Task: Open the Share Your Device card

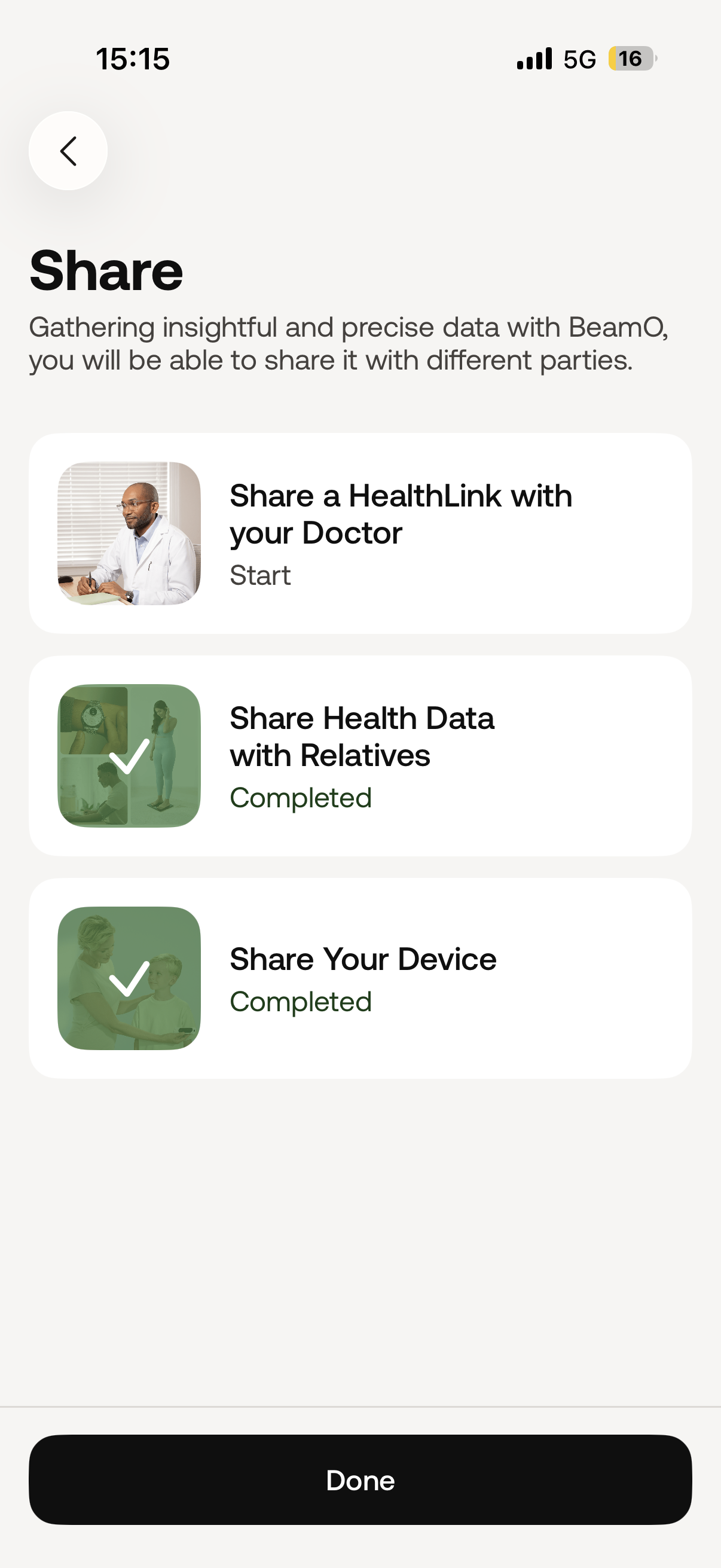Action: (360, 978)
